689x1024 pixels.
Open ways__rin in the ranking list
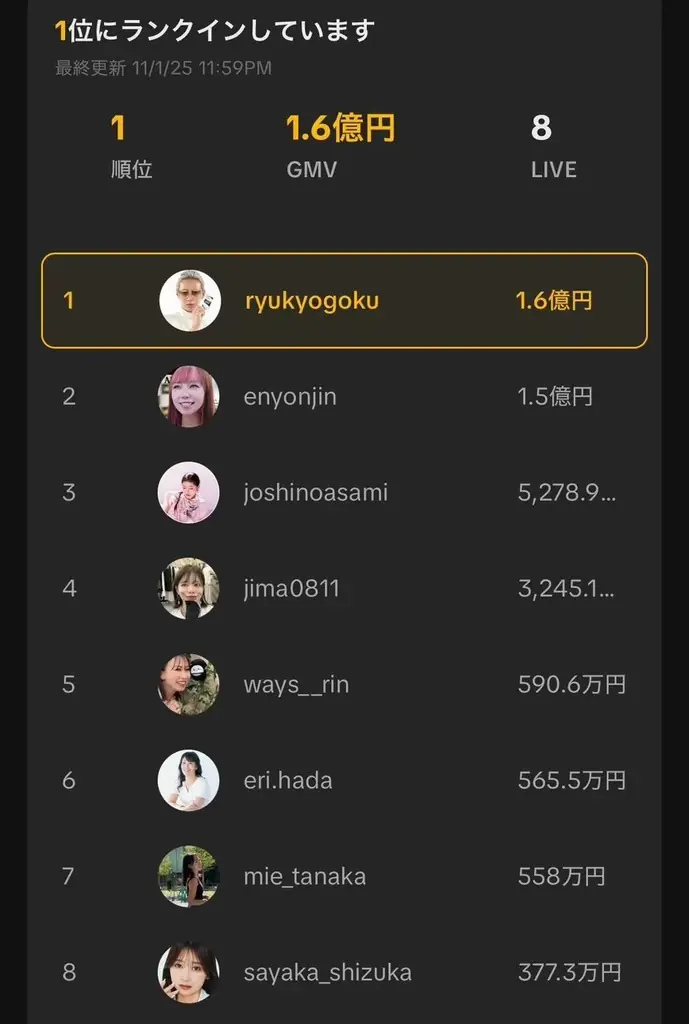point(344,684)
